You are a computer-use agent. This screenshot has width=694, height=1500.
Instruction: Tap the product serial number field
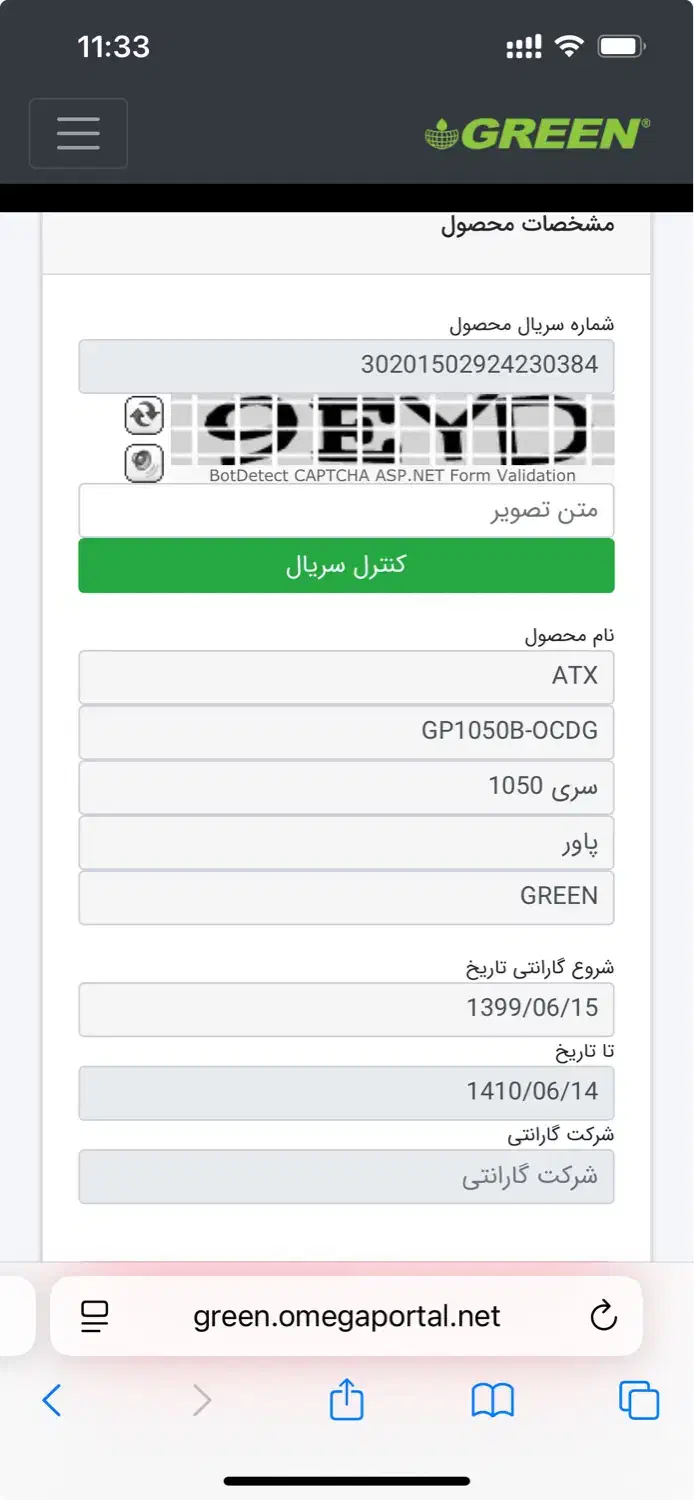tap(346, 366)
